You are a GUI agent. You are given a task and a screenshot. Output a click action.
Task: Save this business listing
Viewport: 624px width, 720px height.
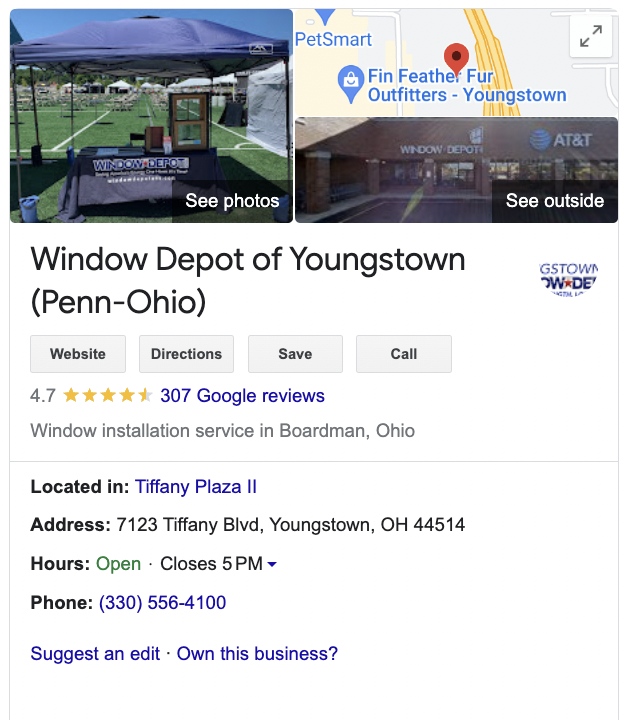pyautogui.click(x=295, y=354)
